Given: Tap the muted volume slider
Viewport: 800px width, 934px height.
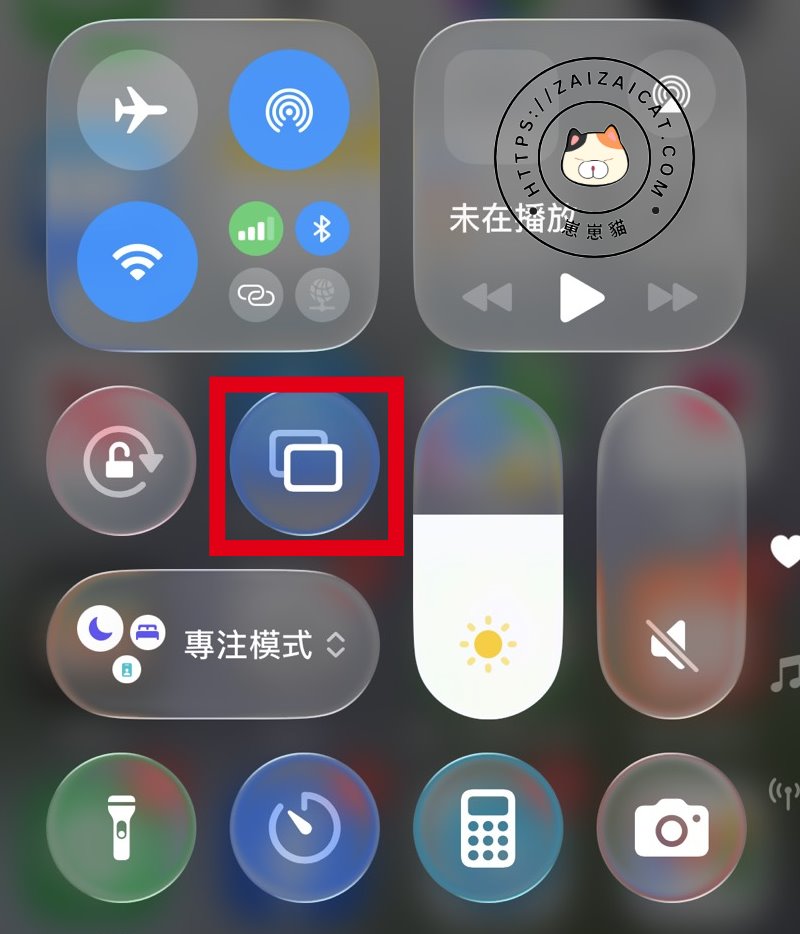Looking at the screenshot, I should pos(672,552).
